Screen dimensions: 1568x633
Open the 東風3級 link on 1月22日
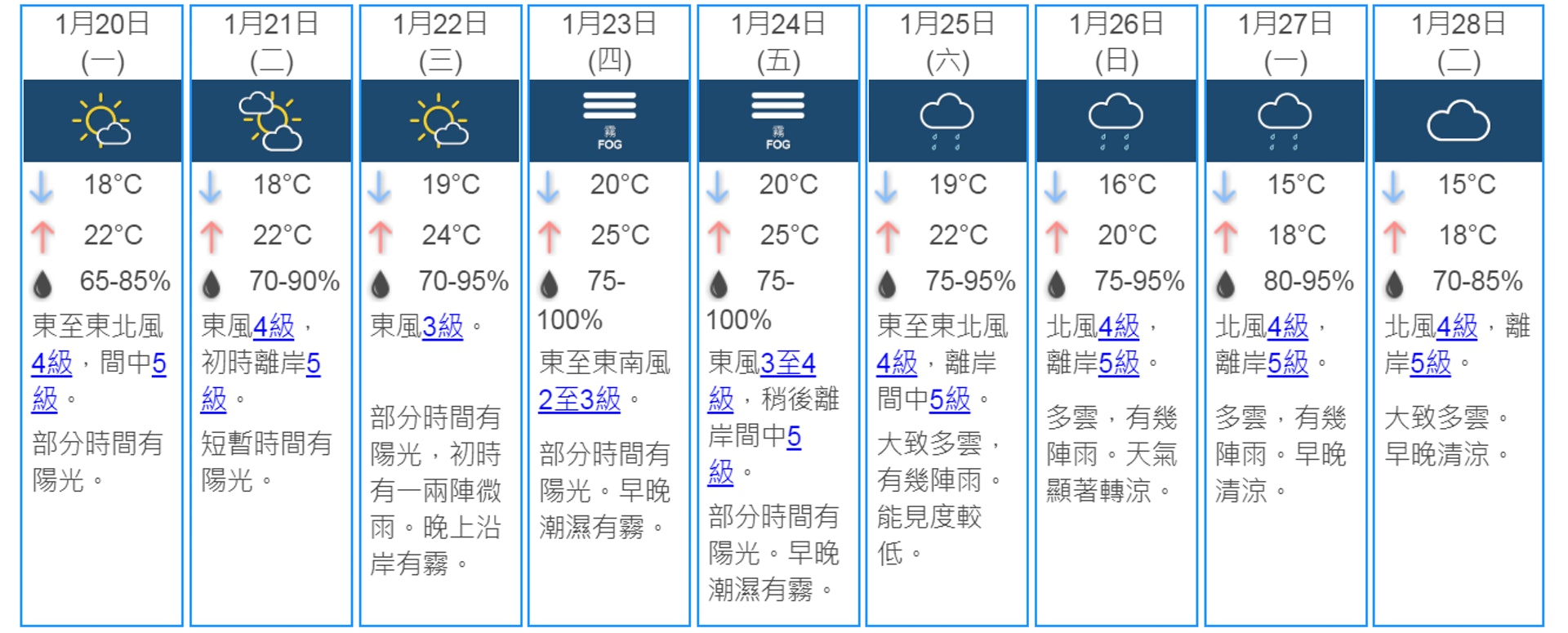pyautogui.click(x=442, y=327)
